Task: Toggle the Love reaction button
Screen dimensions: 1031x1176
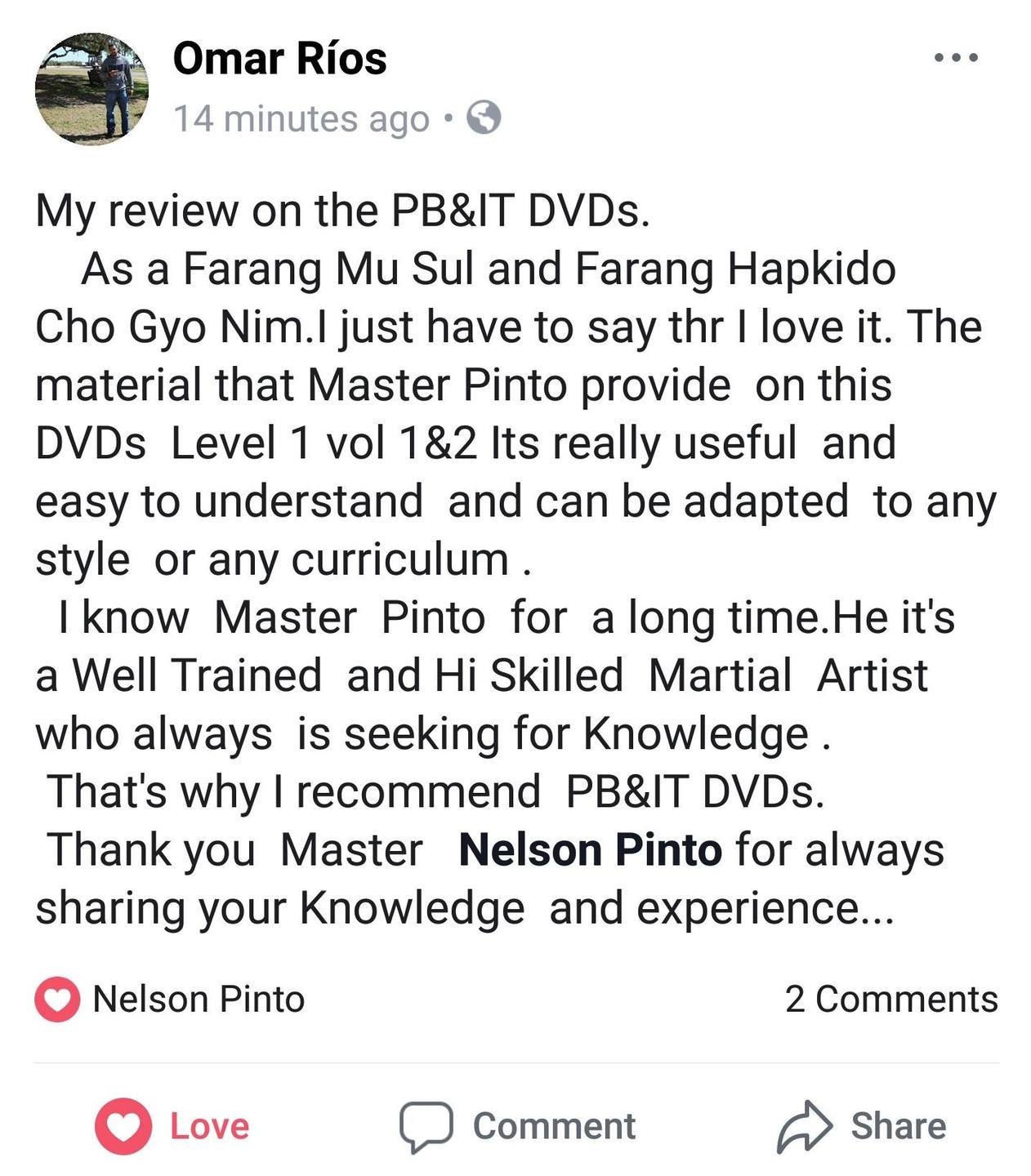Action: (172, 1126)
